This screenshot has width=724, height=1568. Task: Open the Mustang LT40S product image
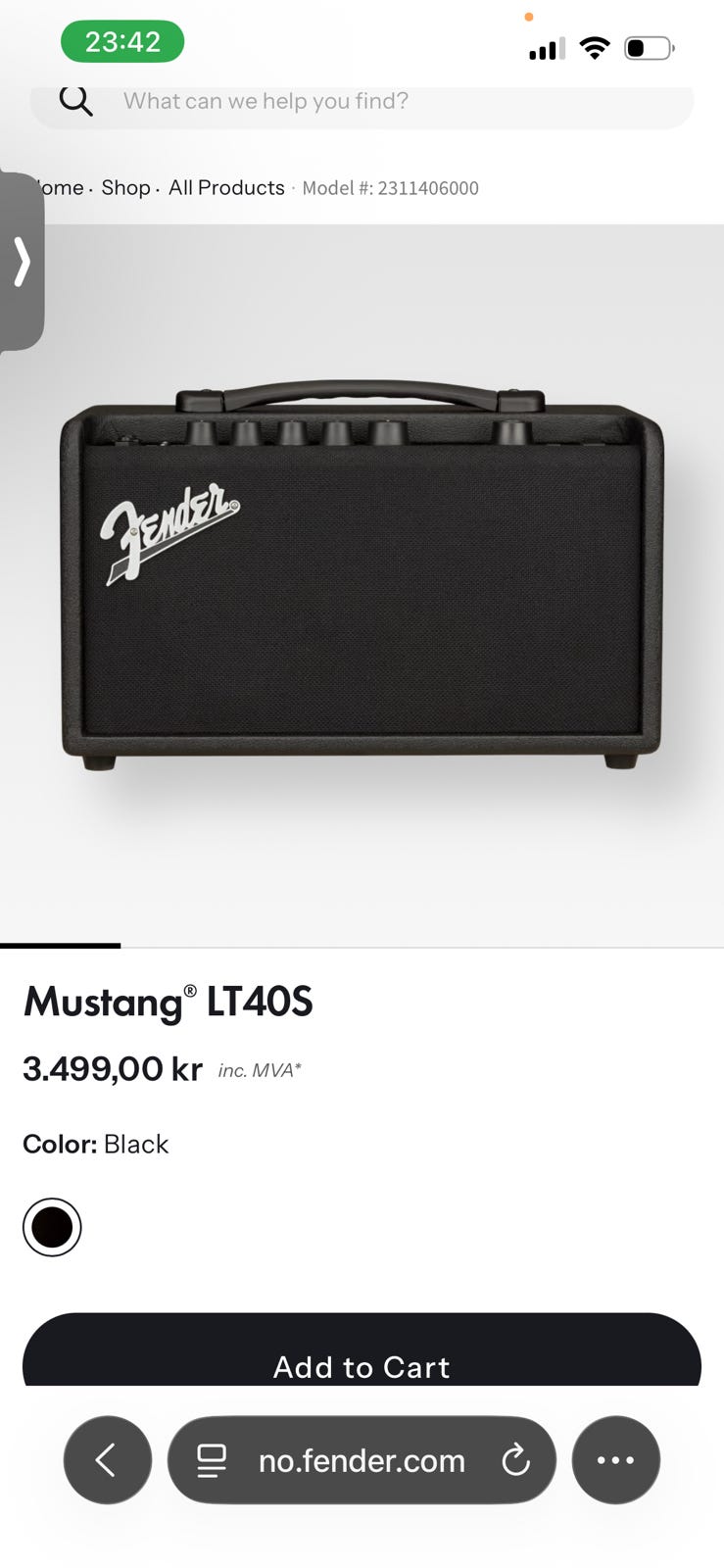click(362, 585)
